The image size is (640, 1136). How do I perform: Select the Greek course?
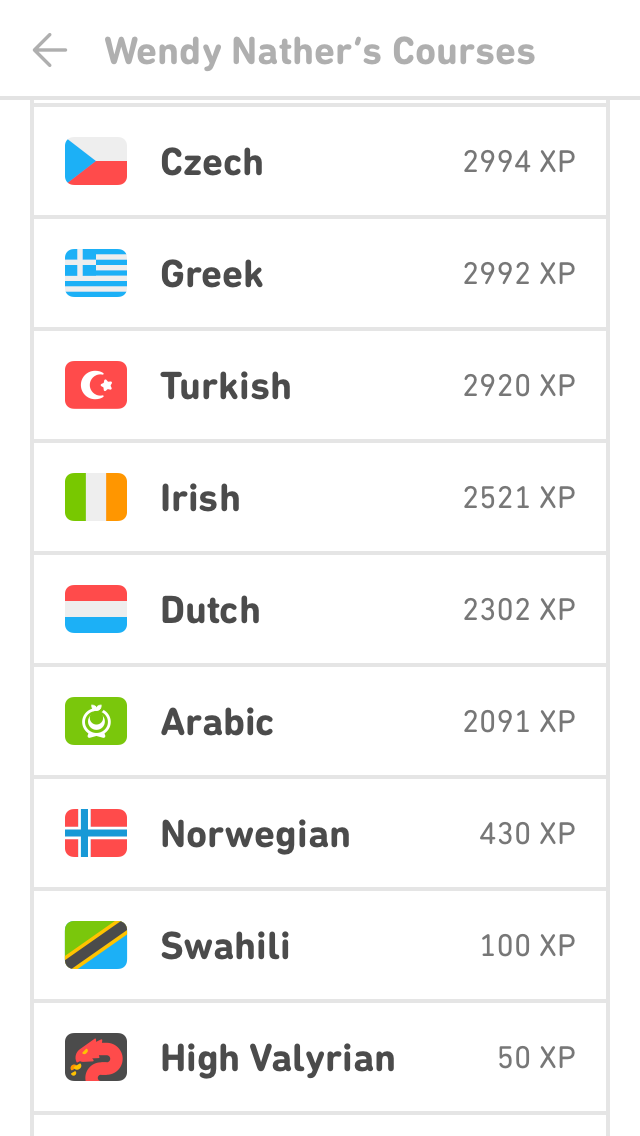pos(320,273)
